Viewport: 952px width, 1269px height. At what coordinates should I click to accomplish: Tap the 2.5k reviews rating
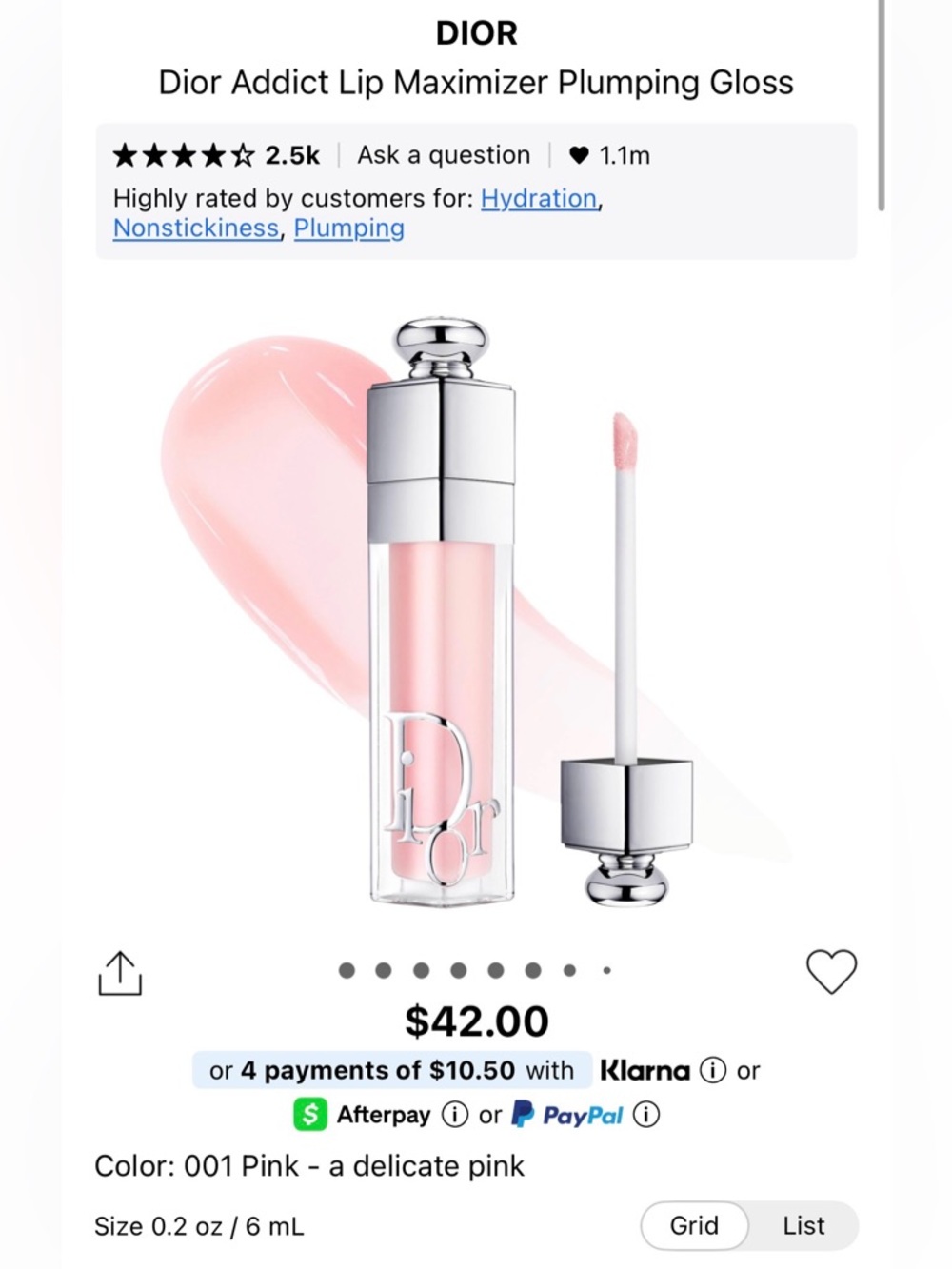point(292,154)
